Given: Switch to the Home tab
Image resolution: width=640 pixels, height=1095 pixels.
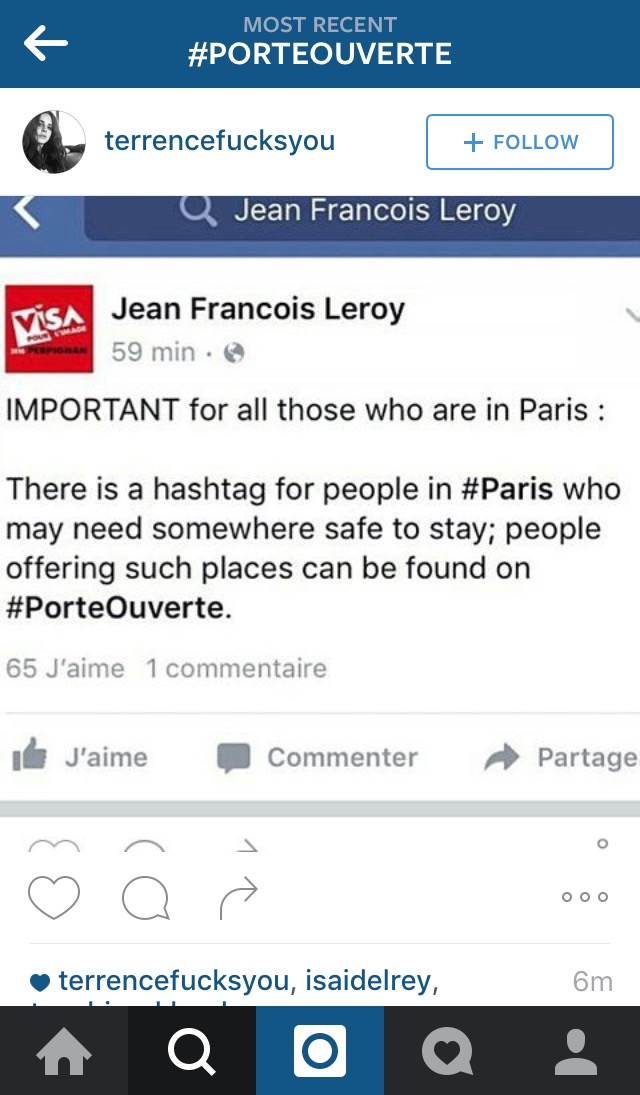Looking at the screenshot, I should tap(64, 1051).
